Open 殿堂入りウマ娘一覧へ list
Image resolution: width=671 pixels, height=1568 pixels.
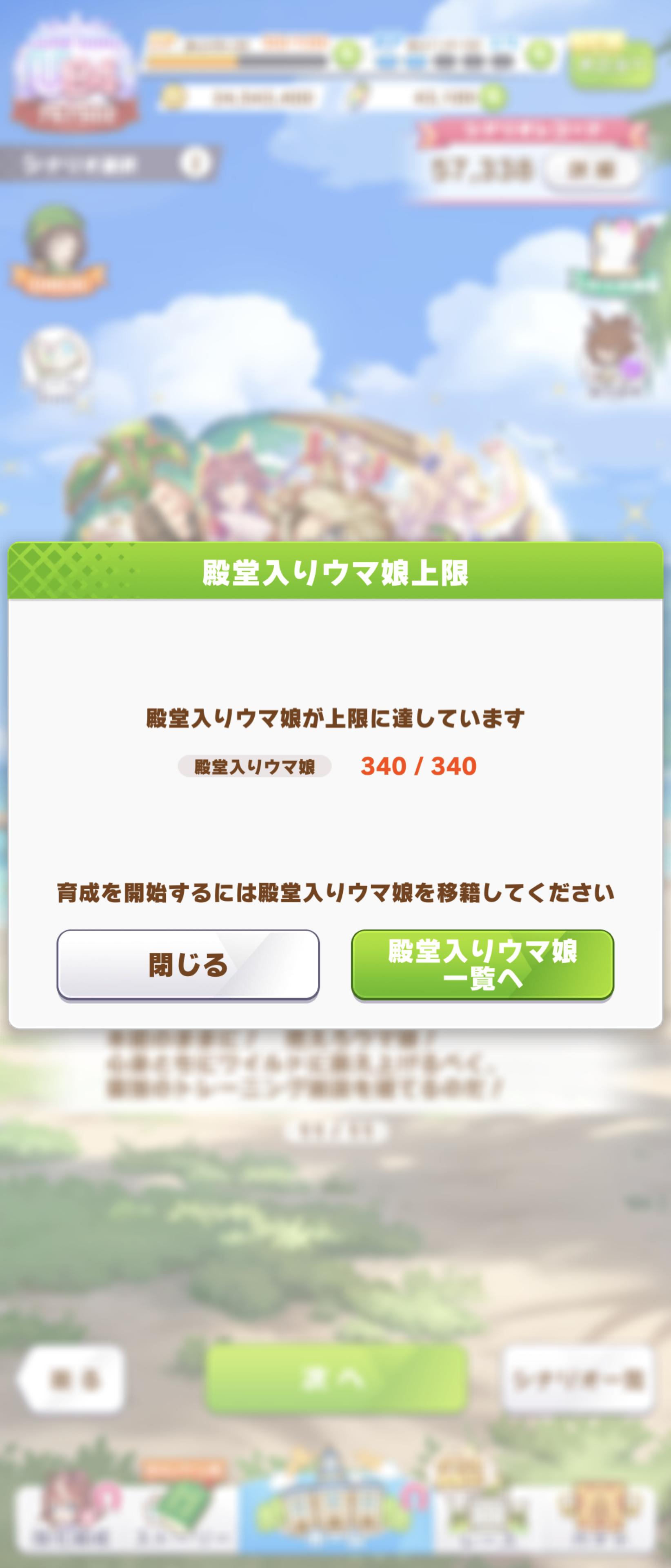pos(482,964)
